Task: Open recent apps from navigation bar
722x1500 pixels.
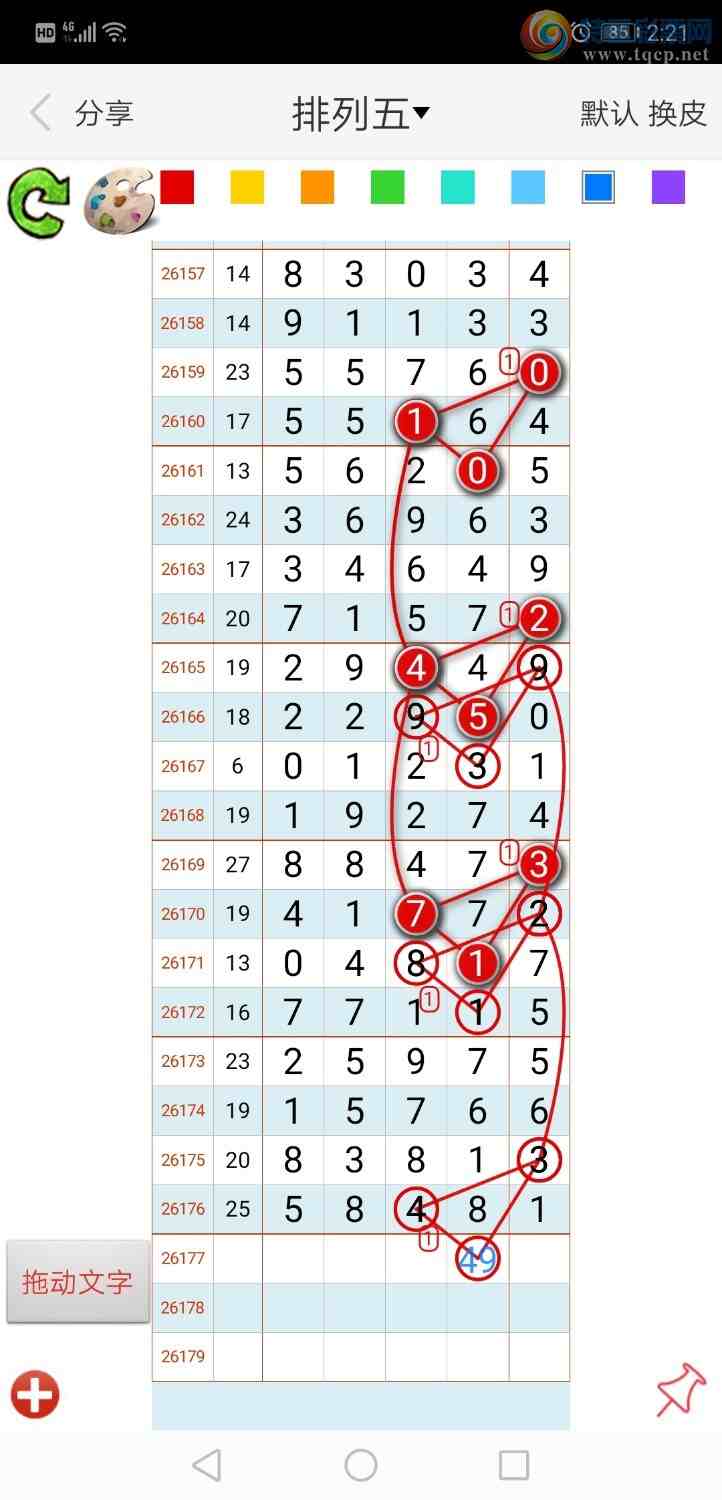Action: pos(513,1465)
